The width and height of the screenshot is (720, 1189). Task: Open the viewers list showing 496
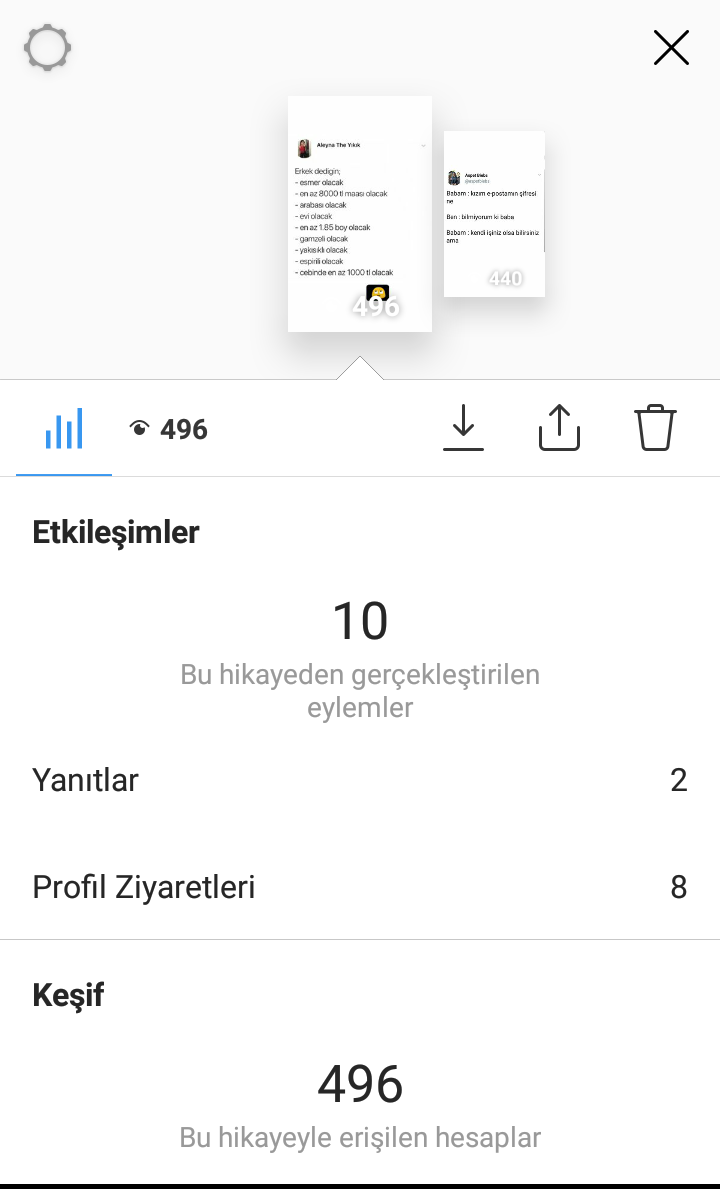168,429
